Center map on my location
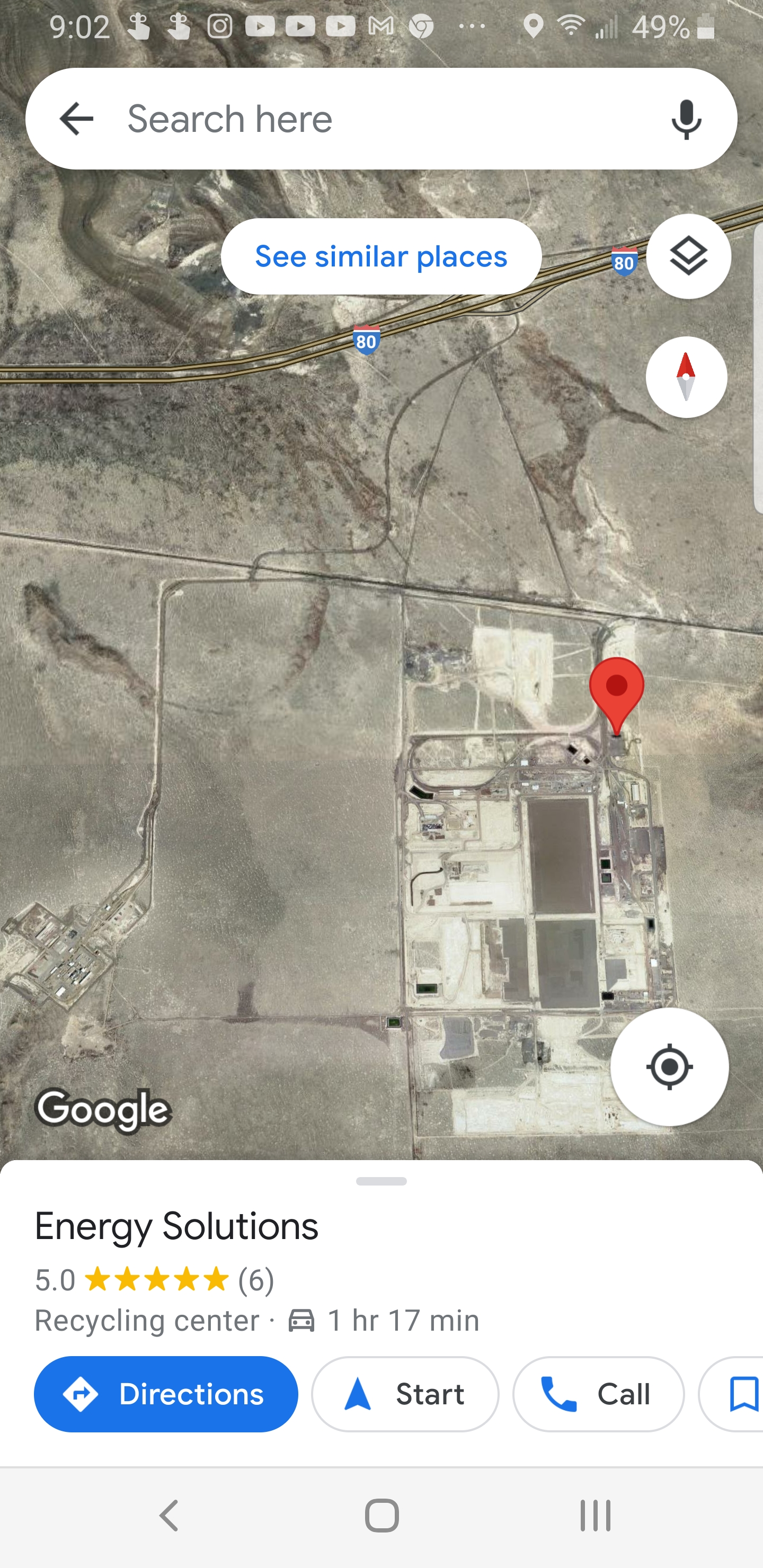763x1568 pixels. coord(669,1066)
